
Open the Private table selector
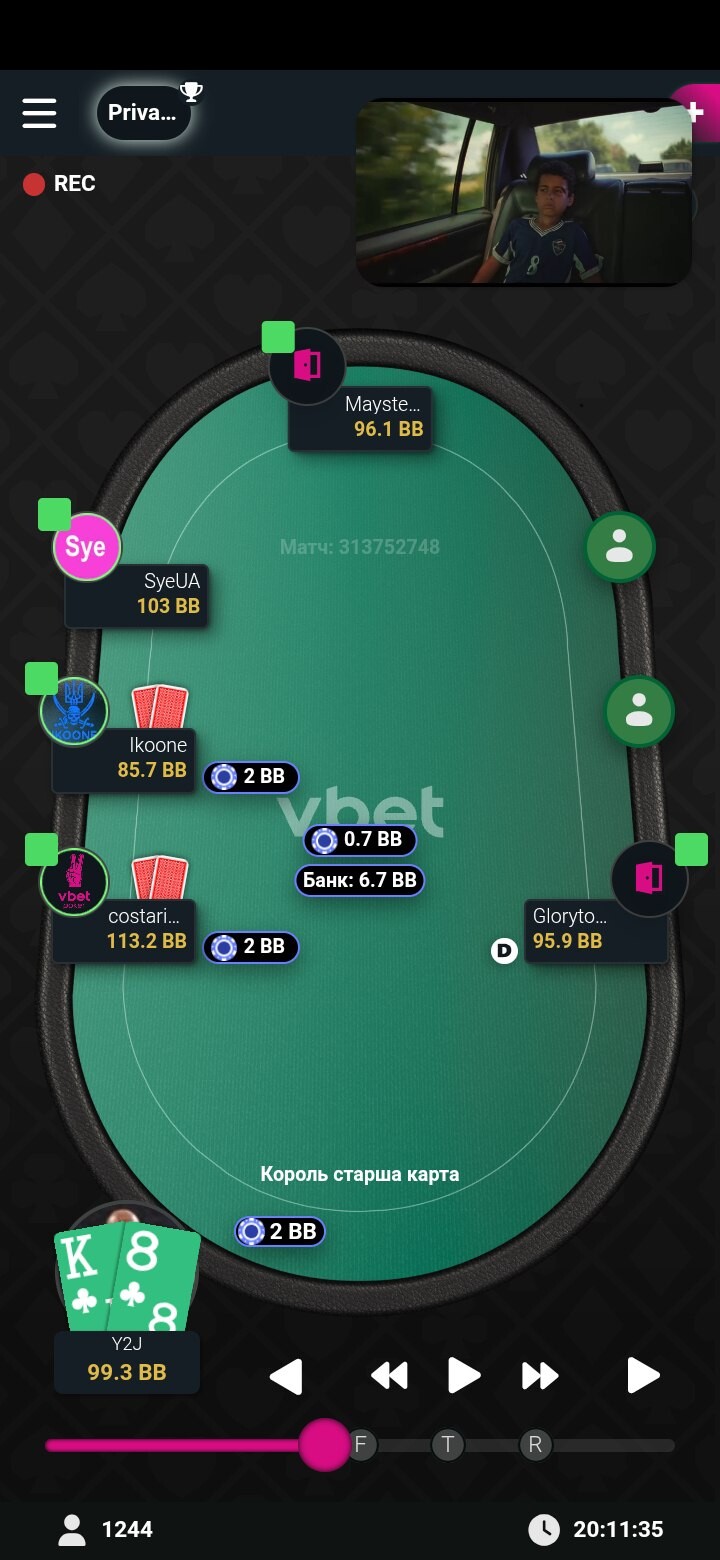click(143, 113)
